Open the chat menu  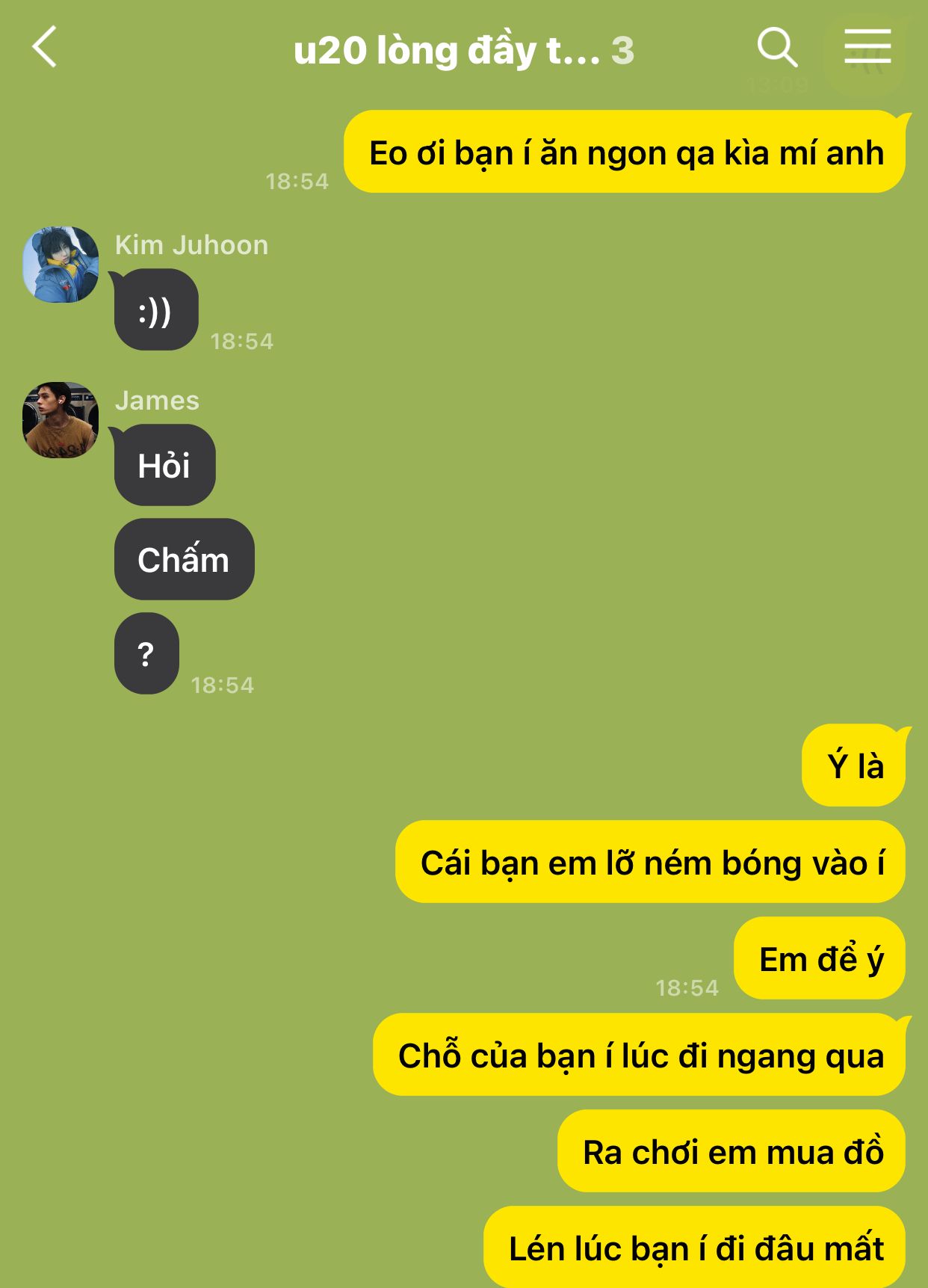pyautogui.click(x=867, y=47)
